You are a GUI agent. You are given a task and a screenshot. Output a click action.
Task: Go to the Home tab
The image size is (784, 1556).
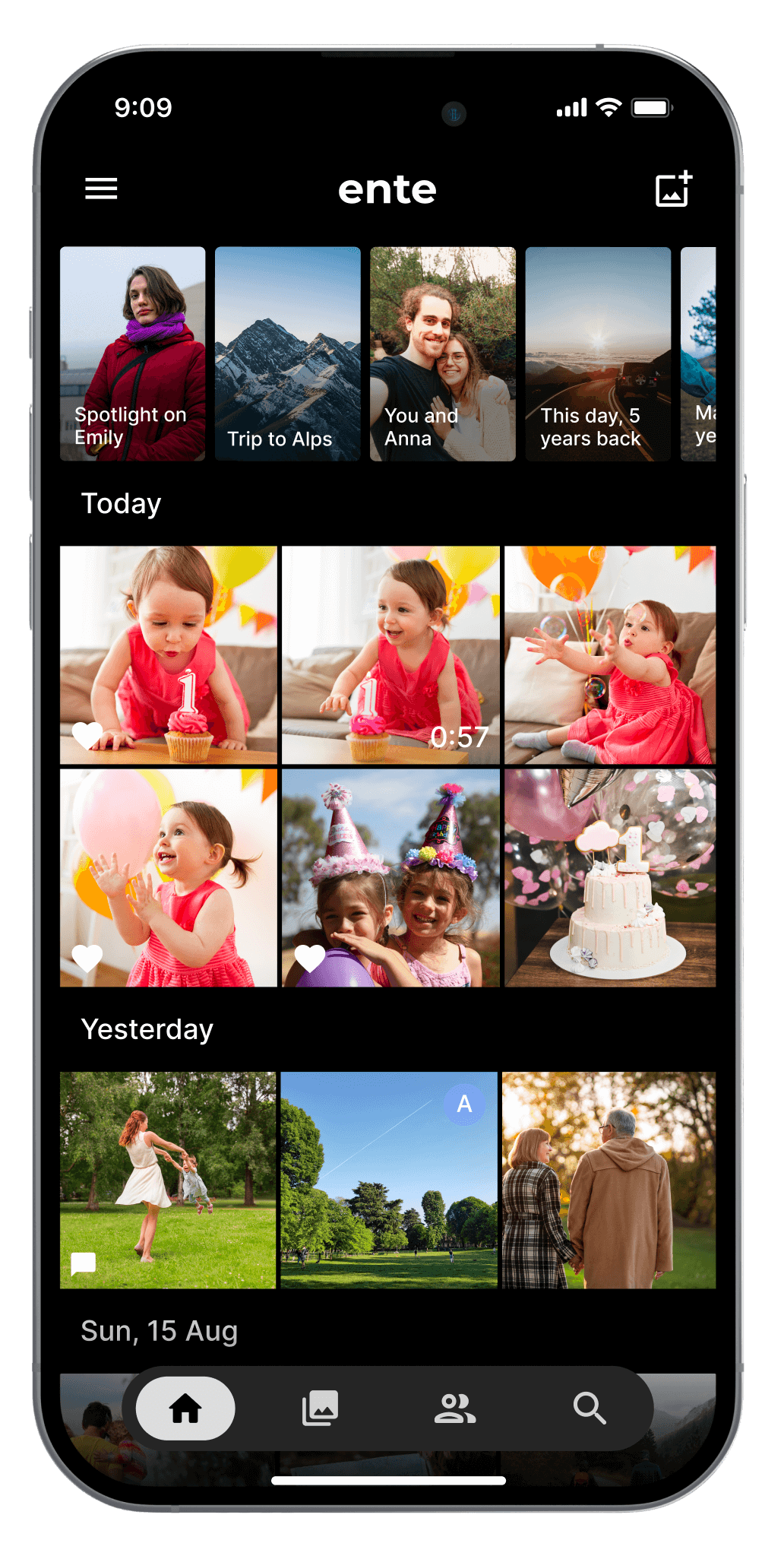185,1409
